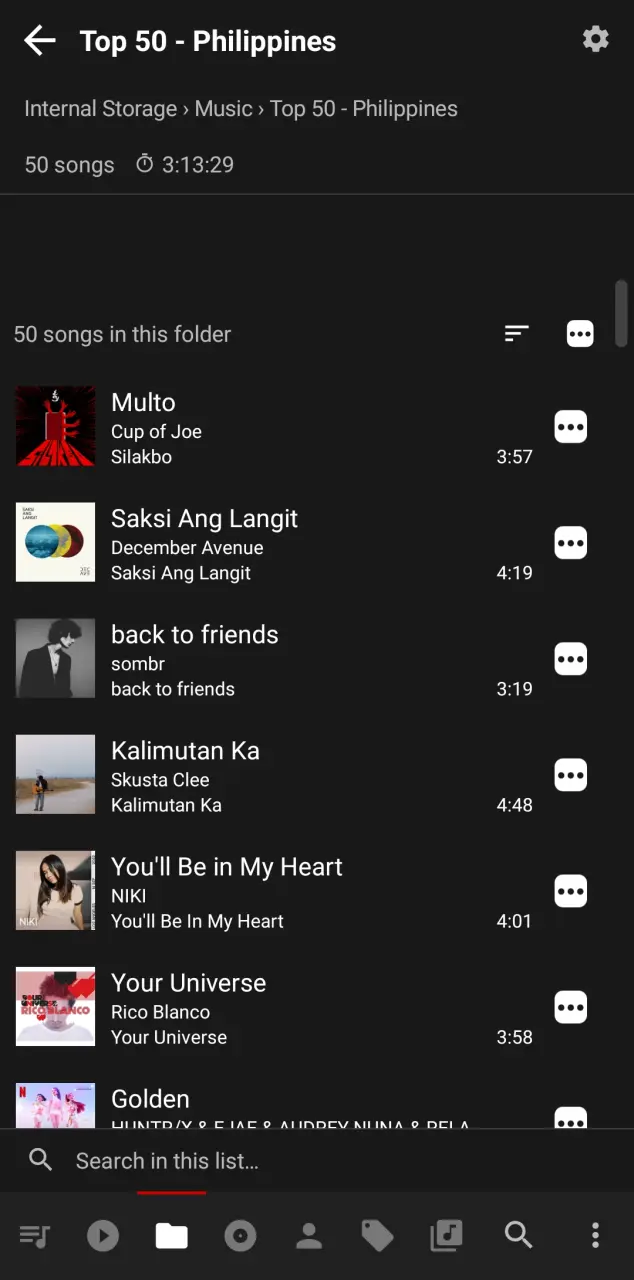The width and height of the screenshot is (634, 1280).
Task: Open the folder's more options menu
Action: click(580, 334)
